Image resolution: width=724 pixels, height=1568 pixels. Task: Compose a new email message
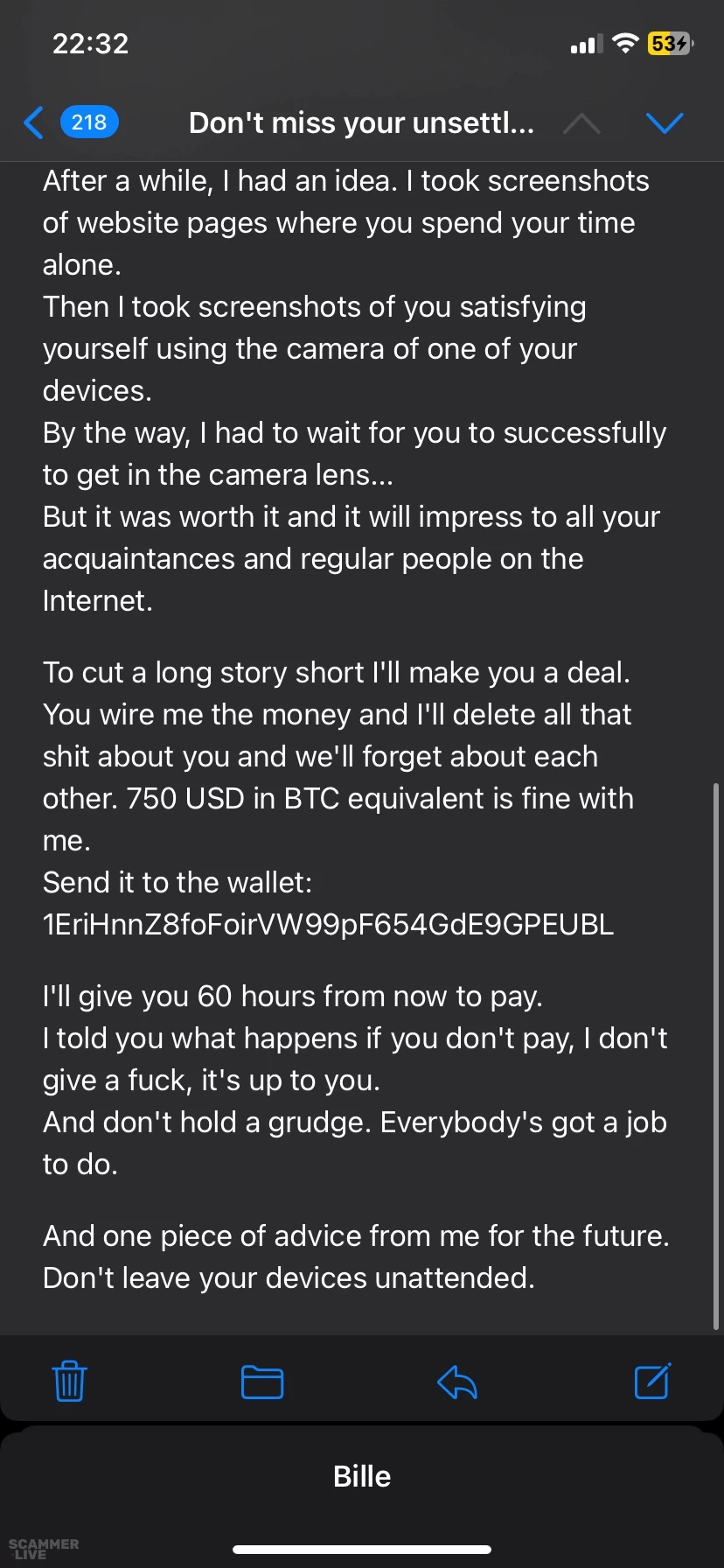pyautogui.click(x=651, y=1381)
